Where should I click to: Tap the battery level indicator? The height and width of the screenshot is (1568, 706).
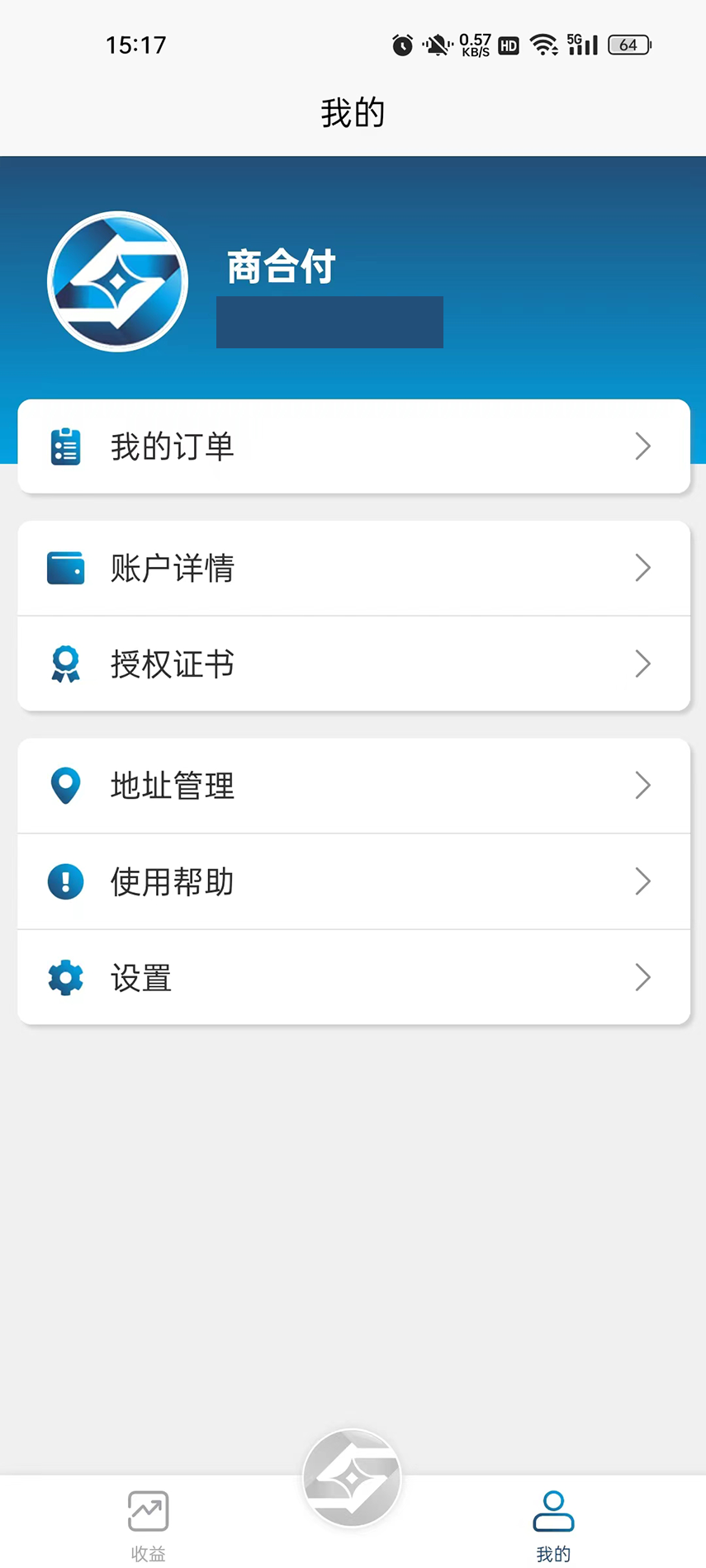[628, 45]
